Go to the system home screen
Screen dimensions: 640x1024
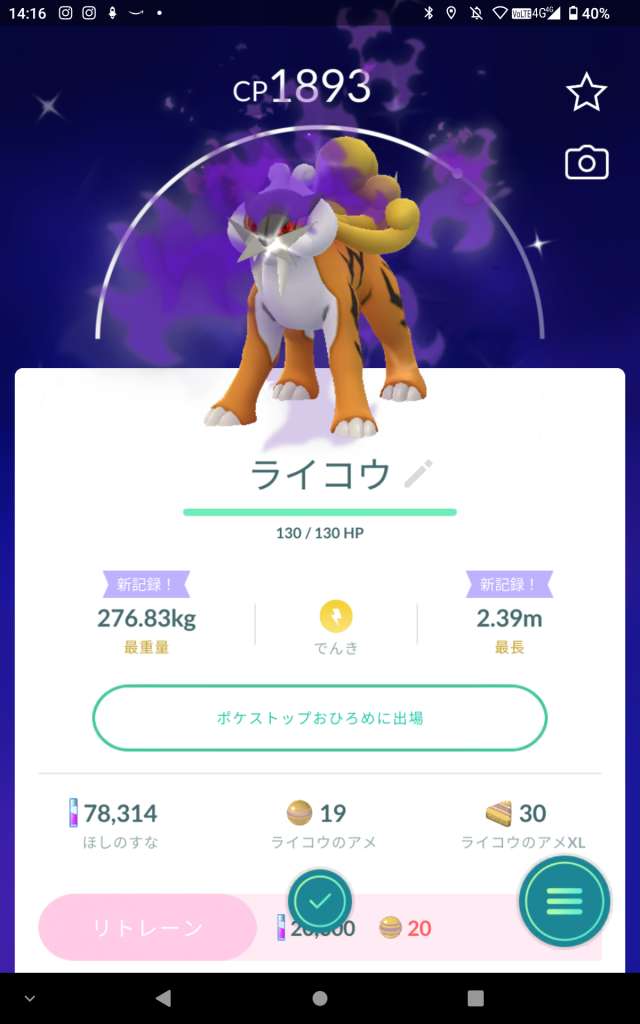tap(320, 997)
